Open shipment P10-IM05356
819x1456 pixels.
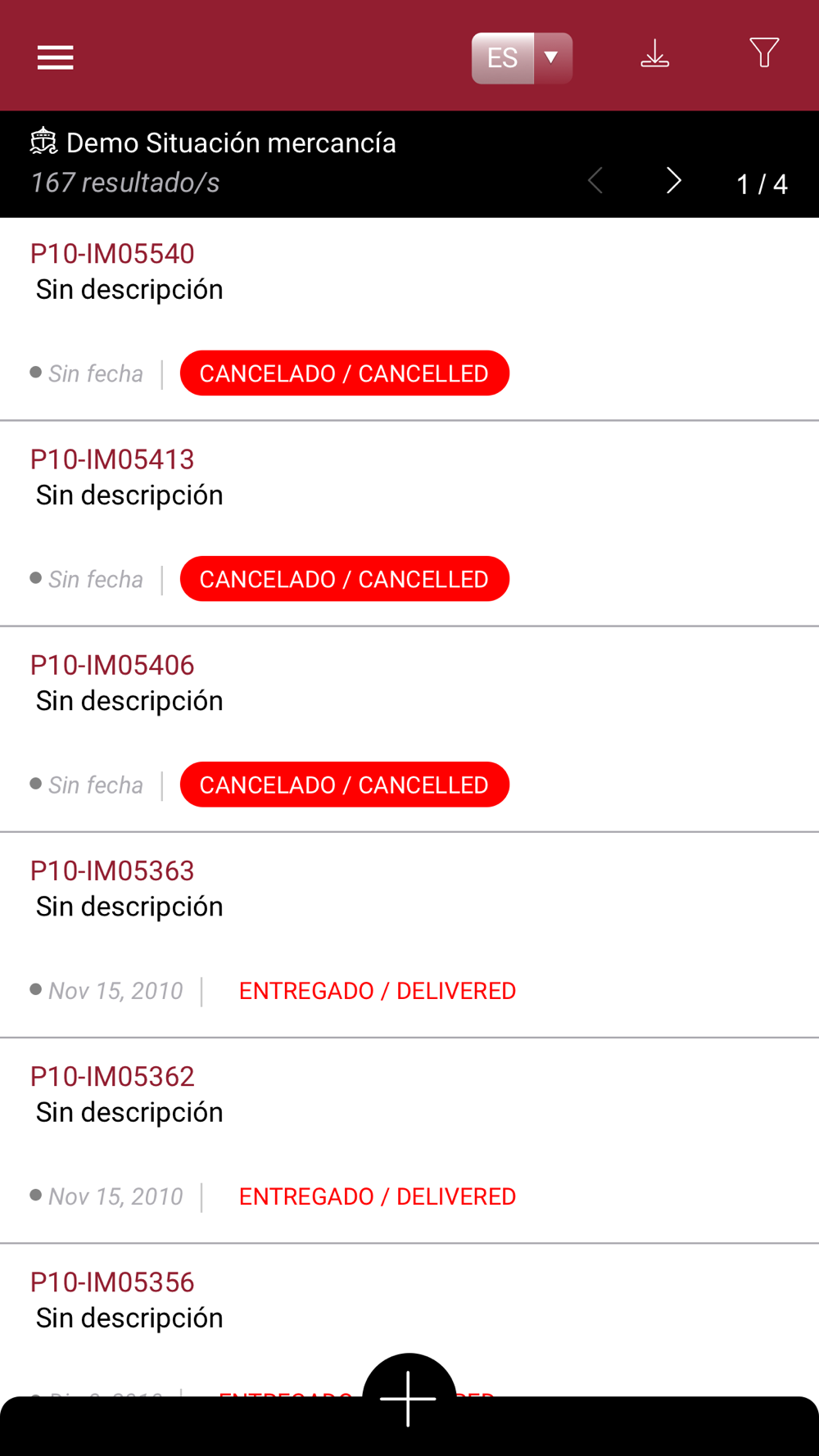coord(409,1320)
